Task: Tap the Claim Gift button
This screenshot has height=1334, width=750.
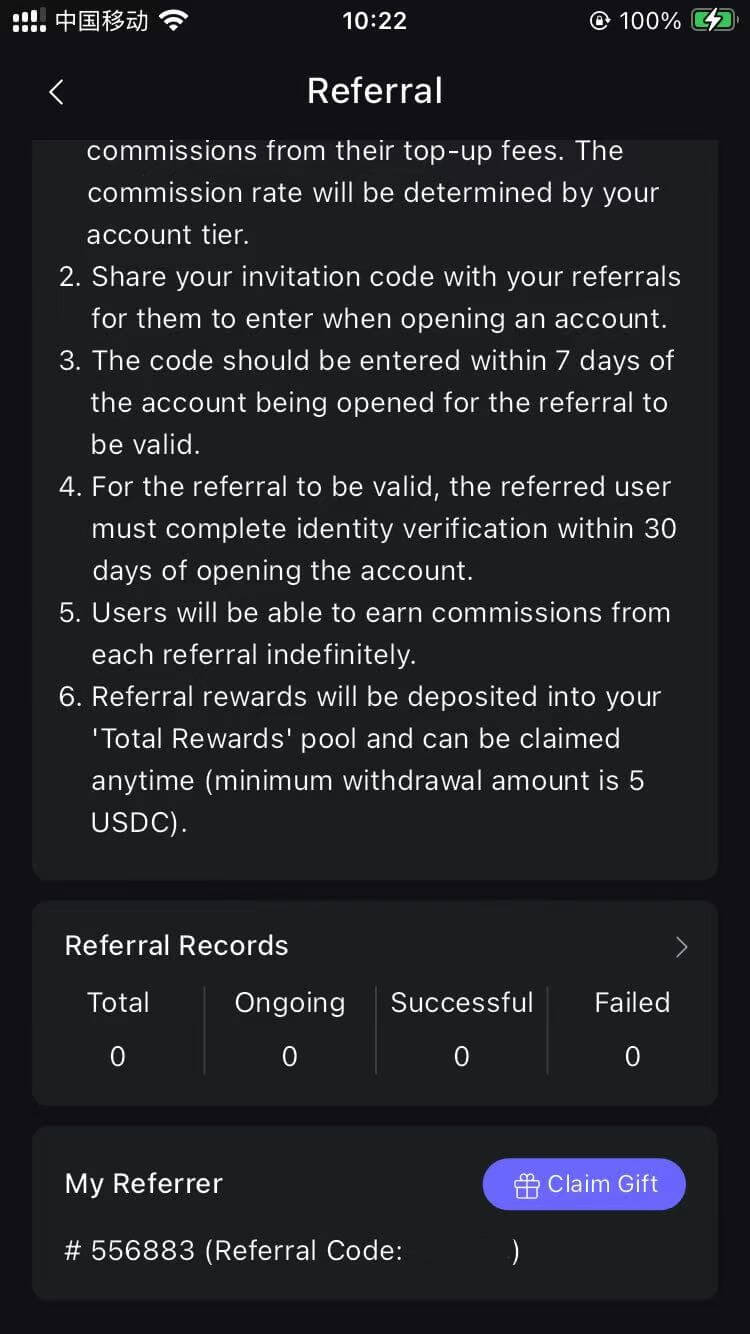Action: pos(584,1184)
